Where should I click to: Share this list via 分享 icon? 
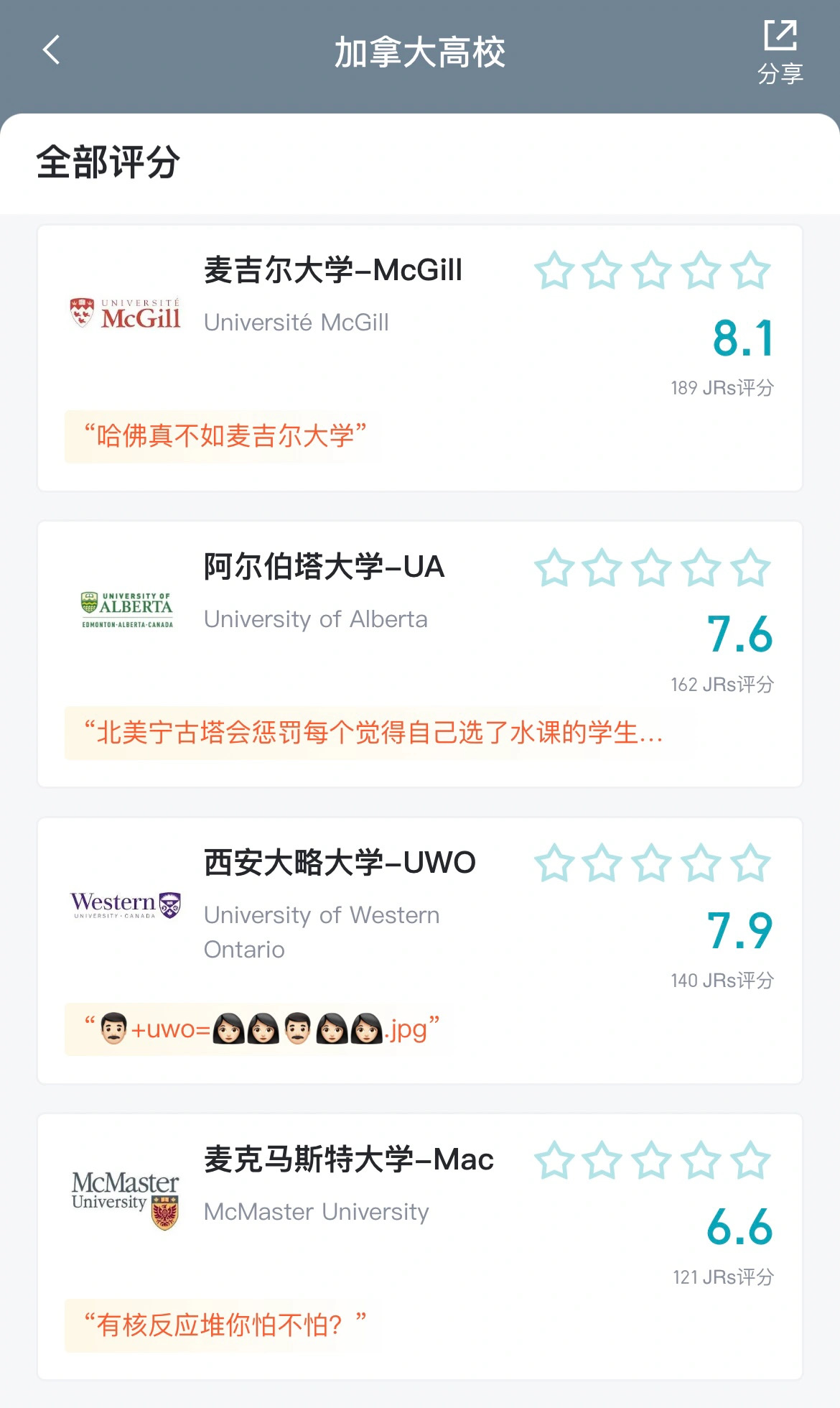780,51
